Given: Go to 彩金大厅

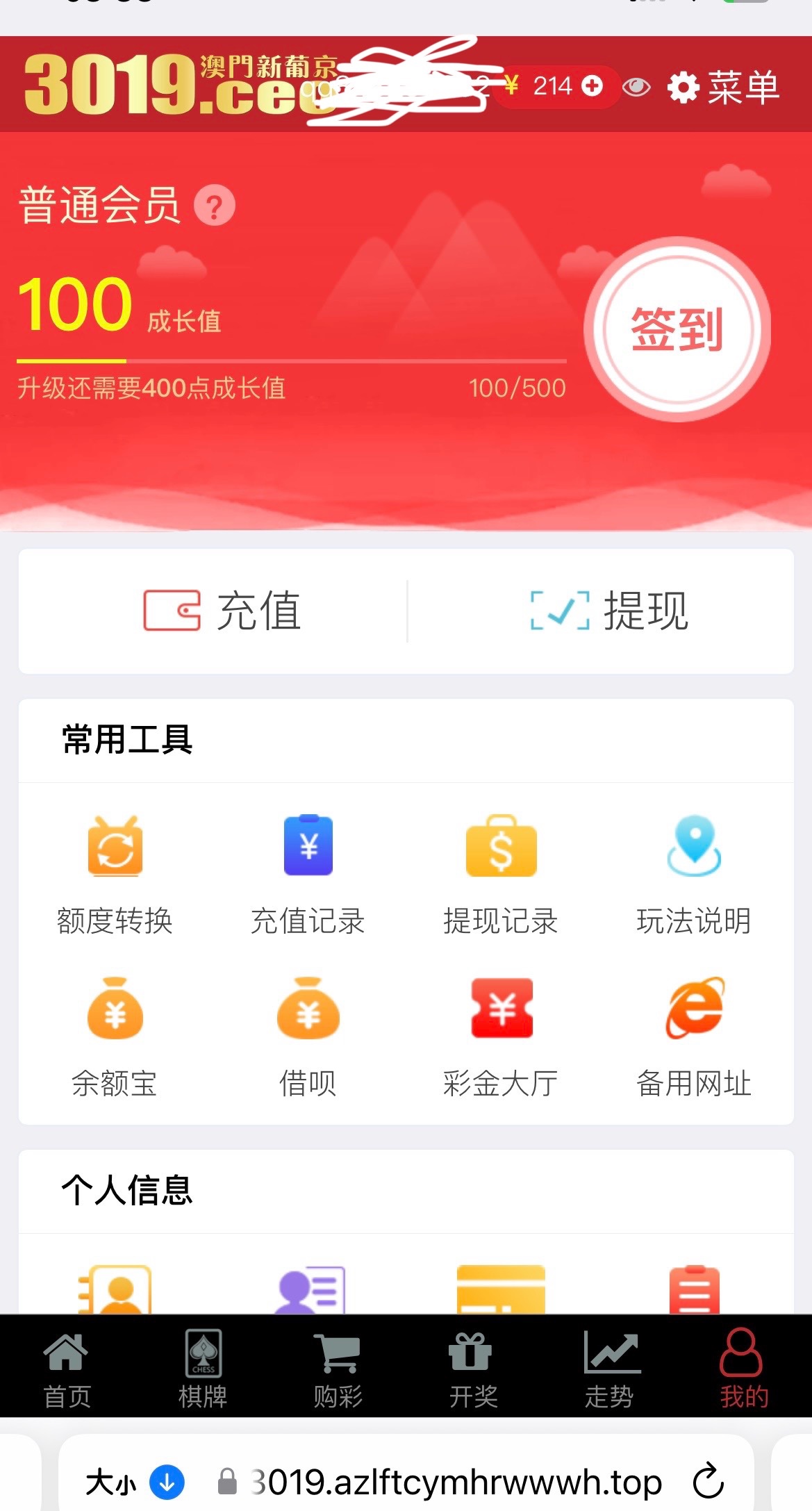Looking at the screenshot, I should 501,1038.
